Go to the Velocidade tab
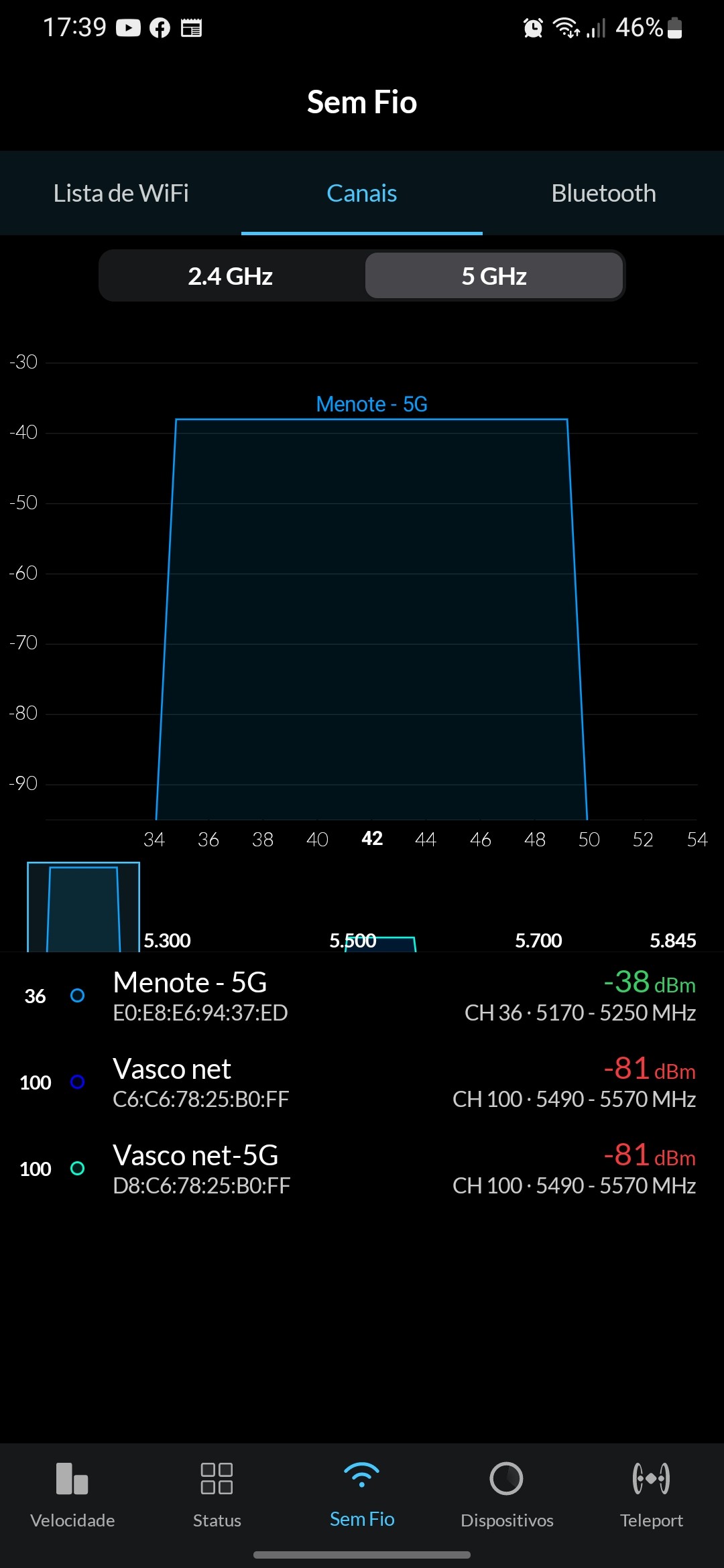This screenshot has height=1568, width=724. point(72,1494)
